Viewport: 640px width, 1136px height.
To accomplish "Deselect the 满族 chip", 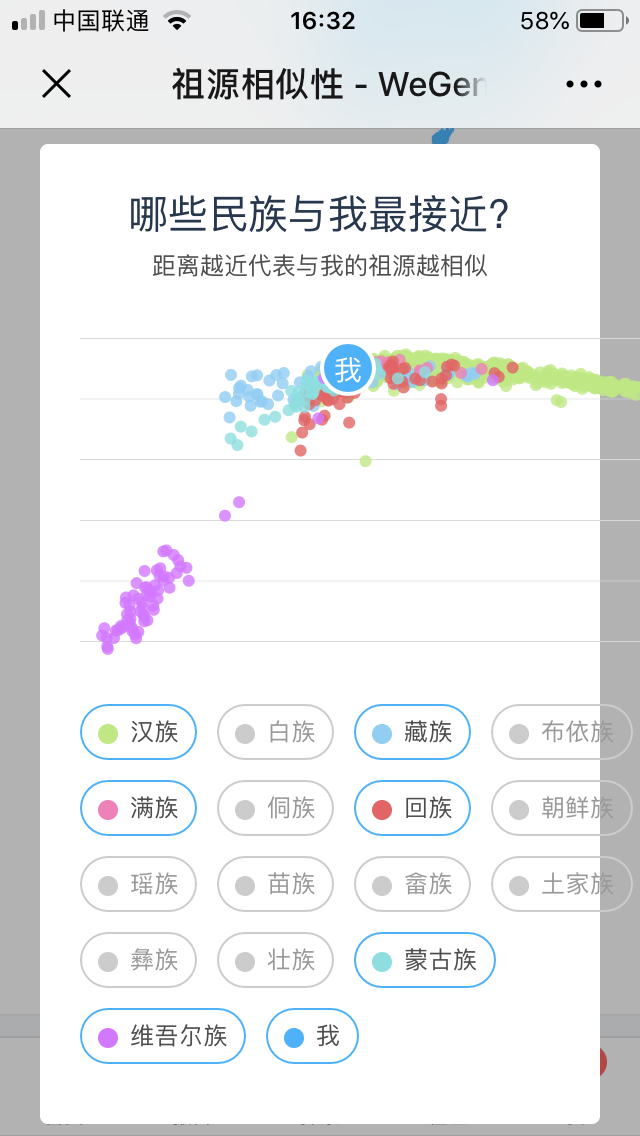I will (x=138, y=808).
